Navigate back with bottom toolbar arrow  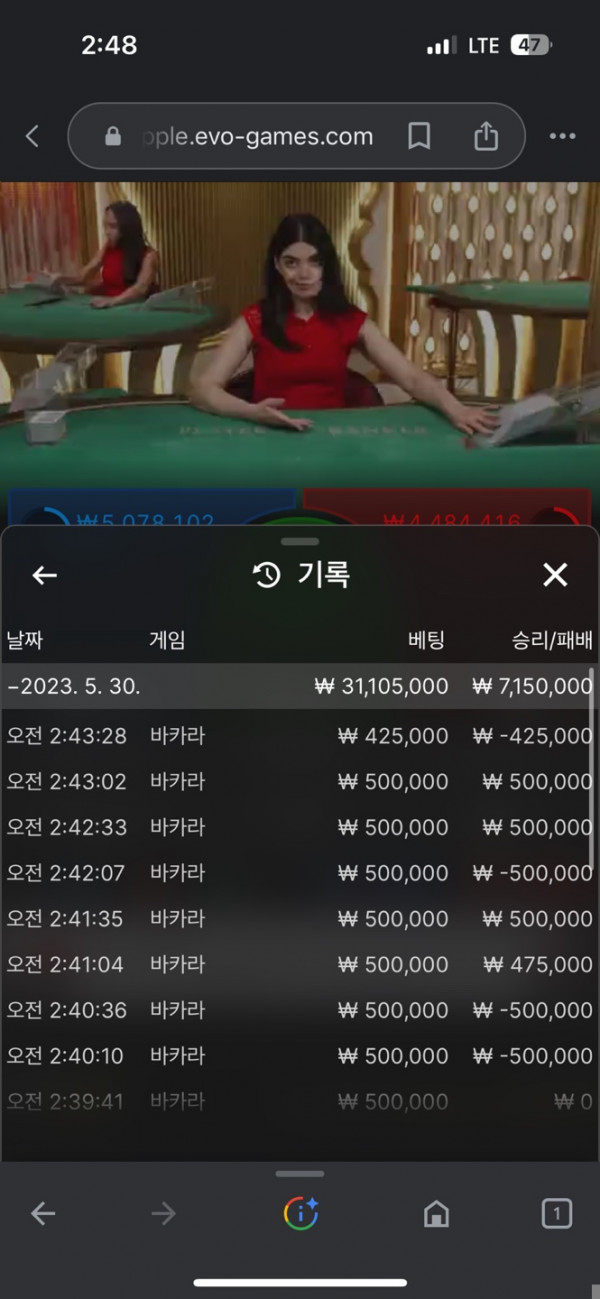pyautogui.click(x=42, y=1214)
